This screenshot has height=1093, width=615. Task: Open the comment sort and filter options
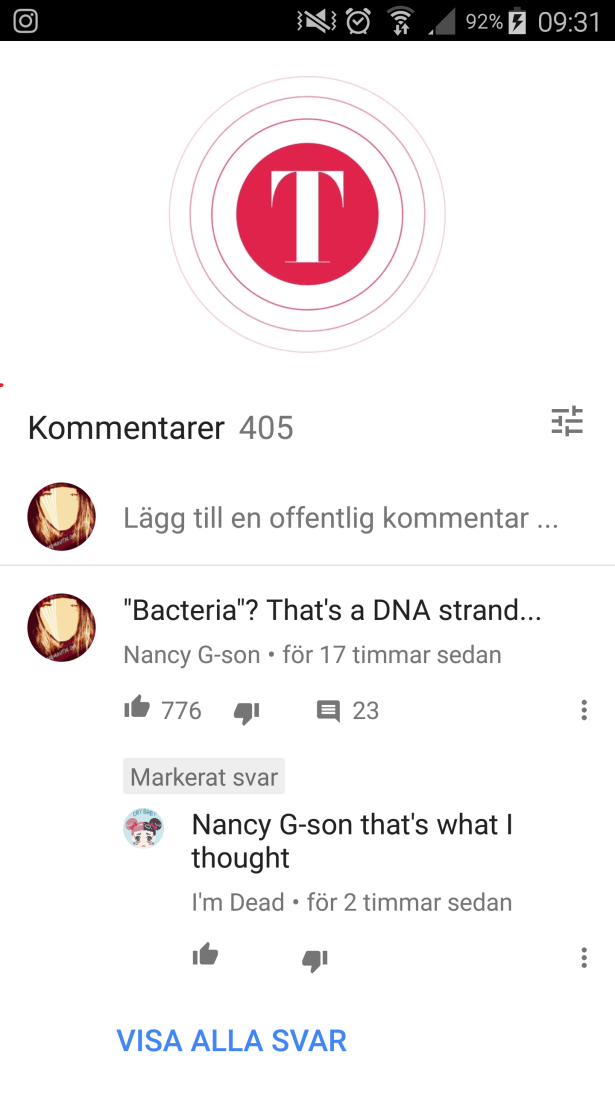(x=567, y=422)
